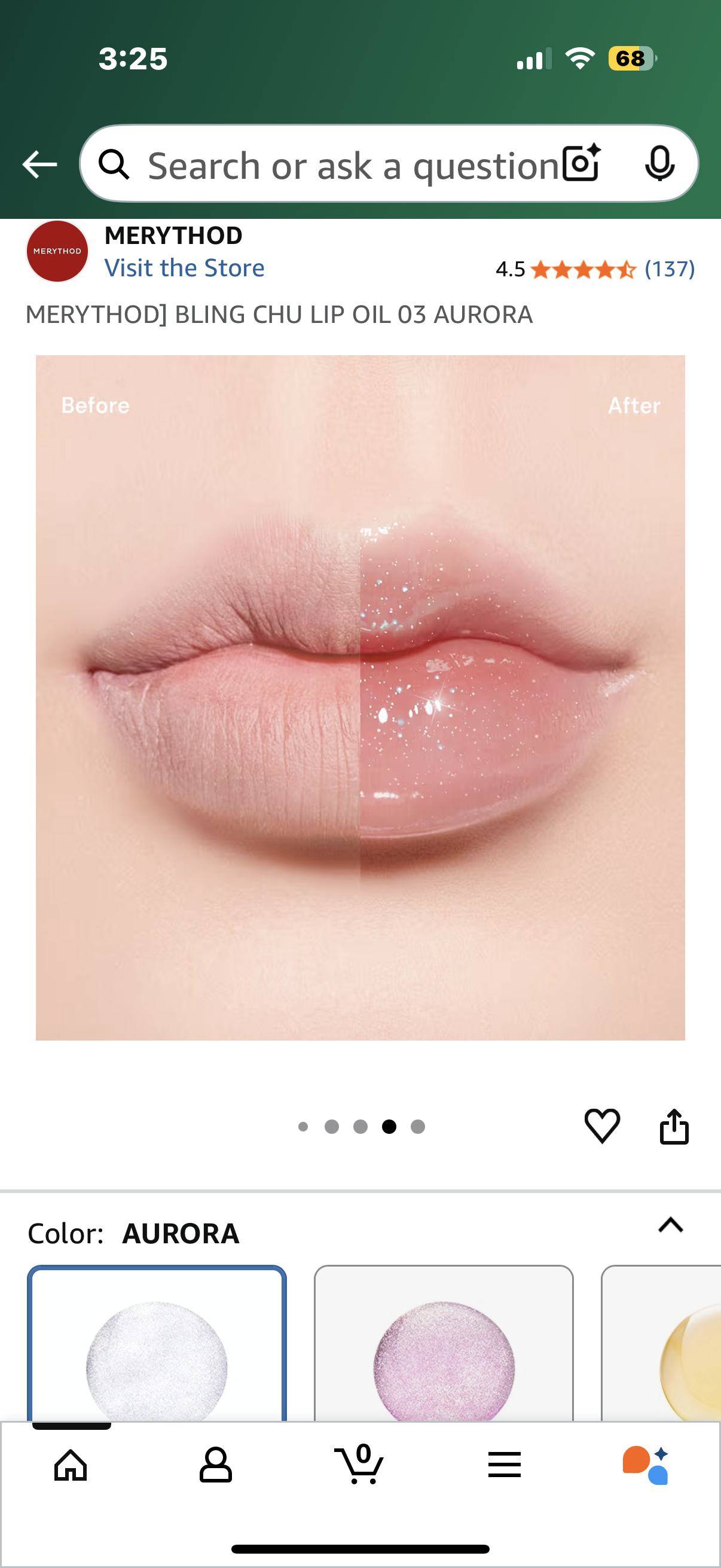Tap Visit the Store link
The height and width of the screenshot is (1568, 721).
(x=185, y=268)
